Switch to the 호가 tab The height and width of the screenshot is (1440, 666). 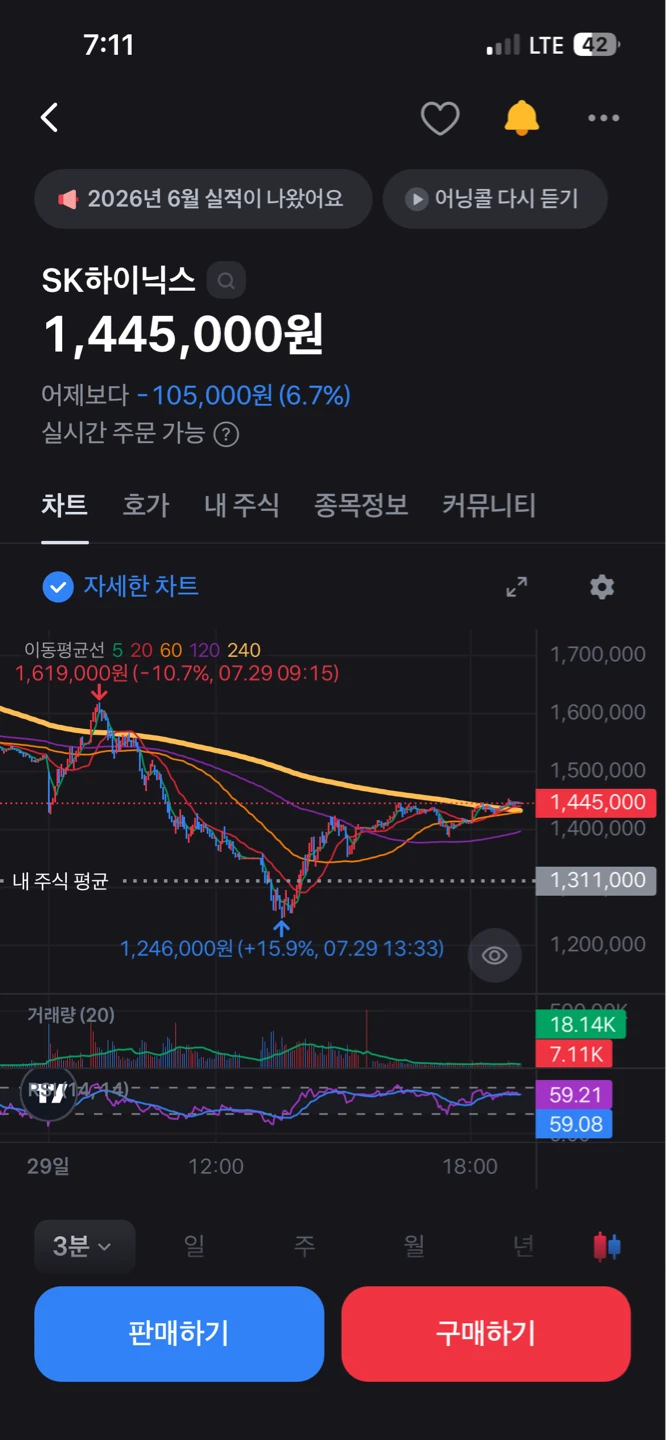click(146, 505)
